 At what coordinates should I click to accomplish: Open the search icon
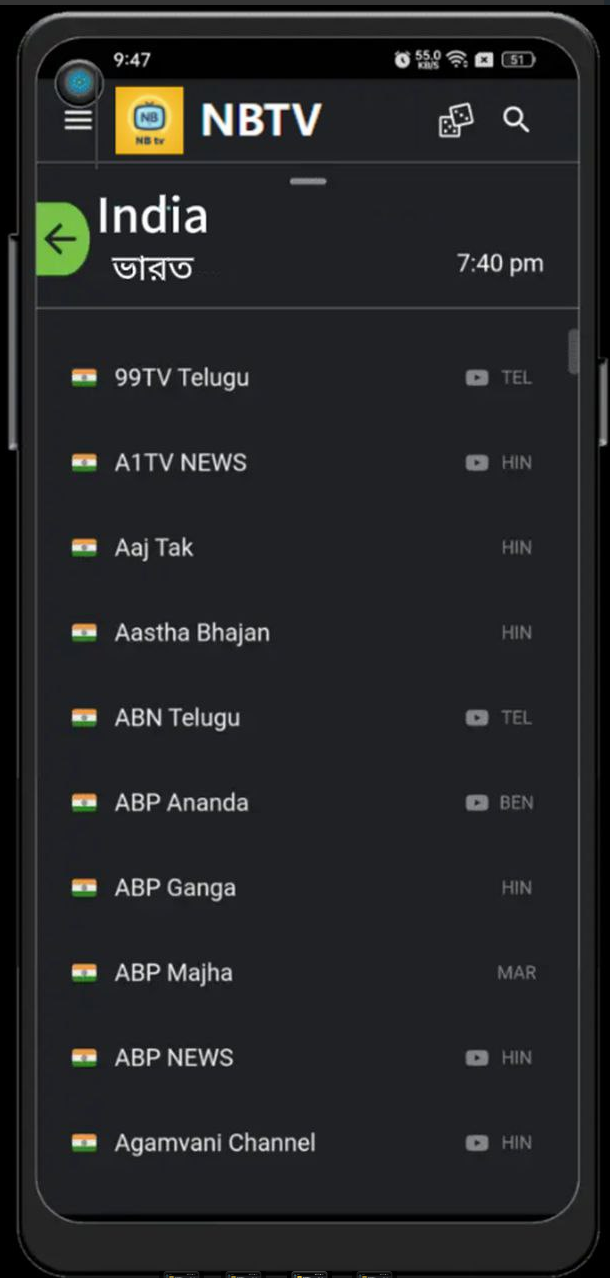tap(516, 121)
